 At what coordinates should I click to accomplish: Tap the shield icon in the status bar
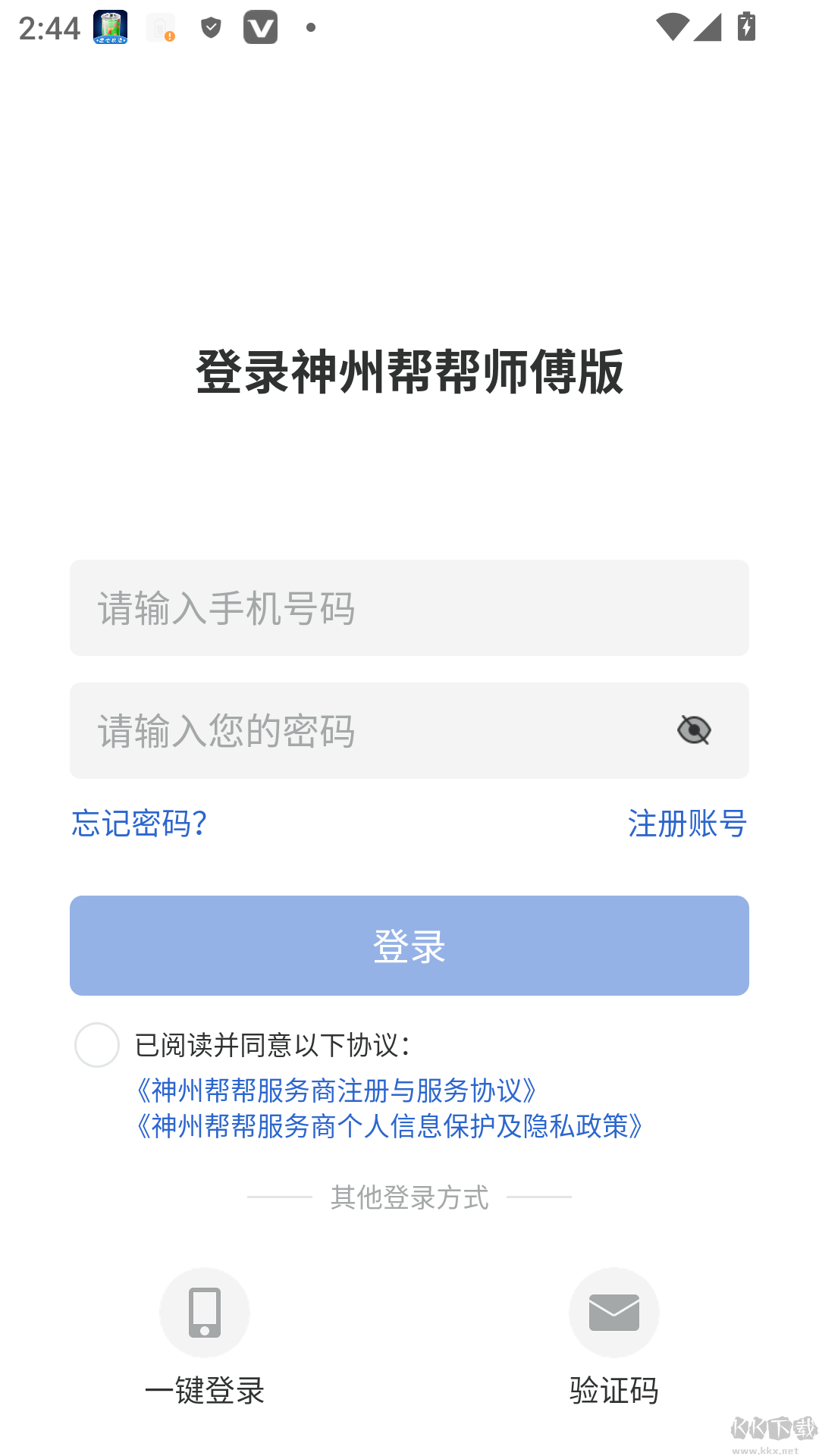pyautogui.click(x=210, y=27)
